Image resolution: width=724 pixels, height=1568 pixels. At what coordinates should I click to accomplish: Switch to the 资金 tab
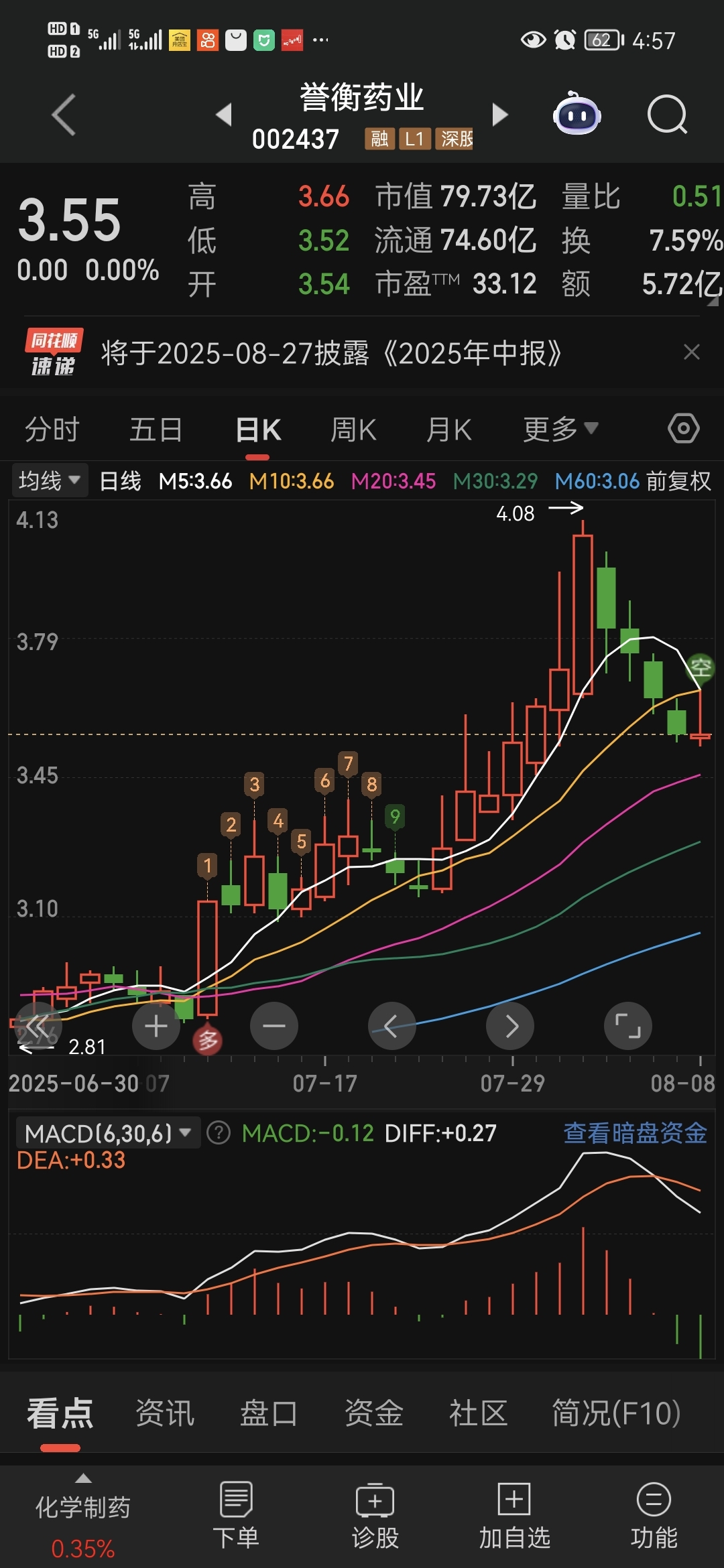pos(373,1413)
